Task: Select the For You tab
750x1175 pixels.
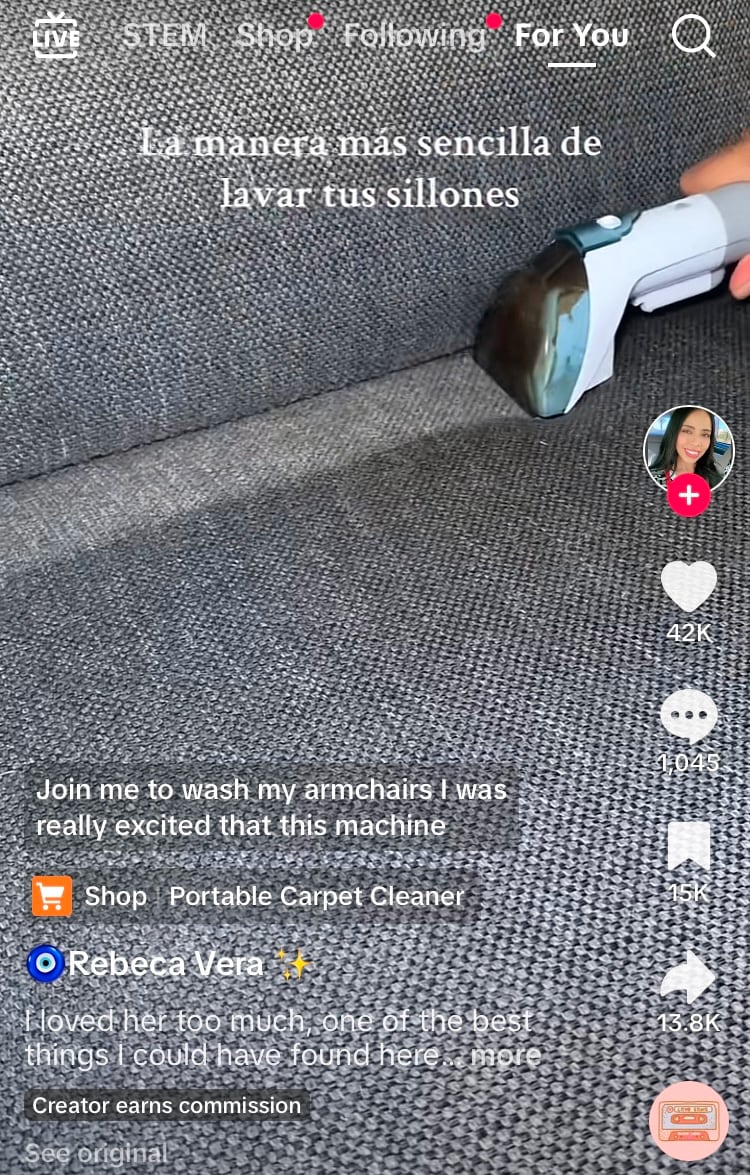Action: point(571,37)
